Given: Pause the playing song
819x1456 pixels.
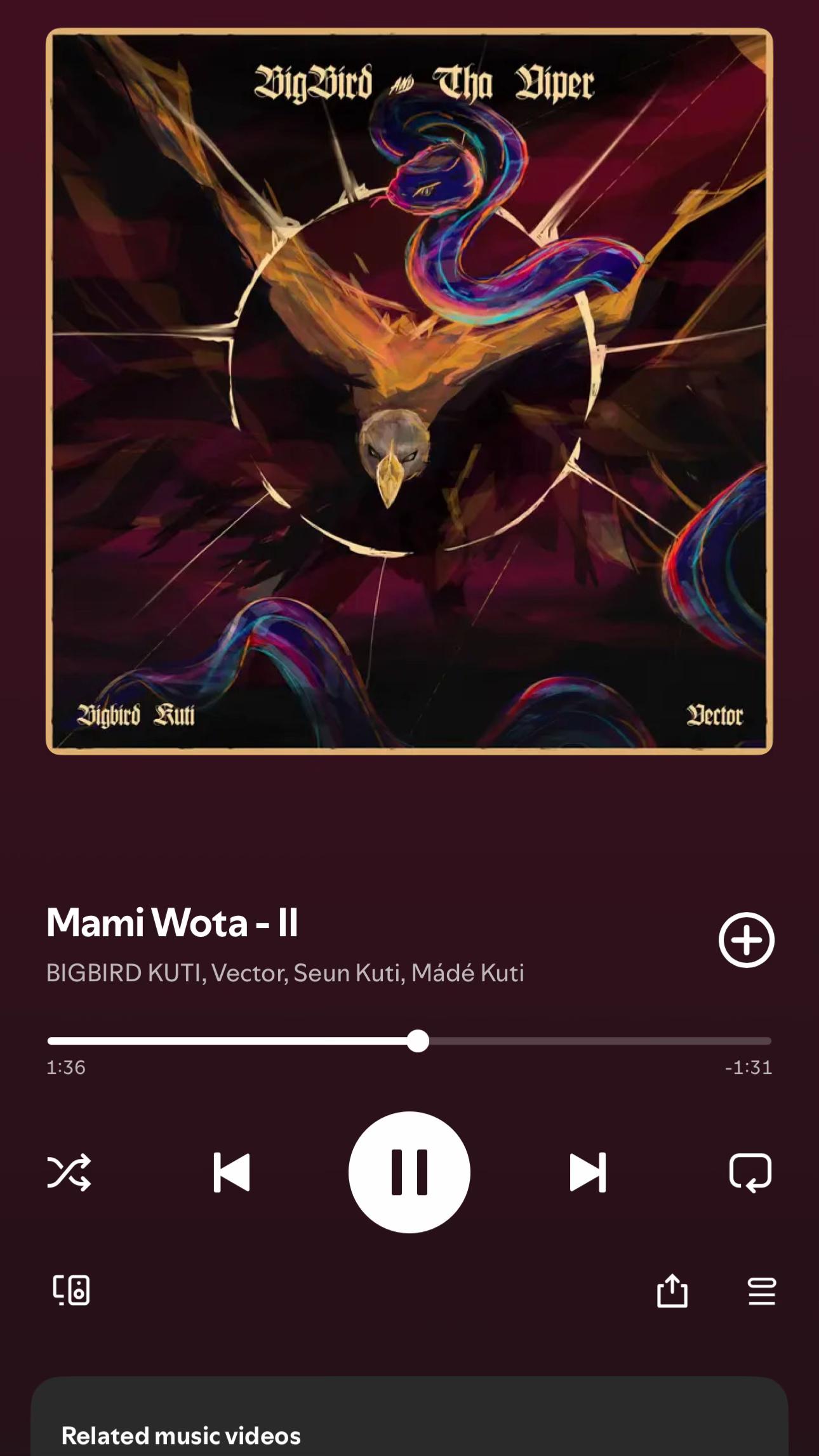Looking at the screenshot, I should pyautogui.click(x=409, y=1172).
